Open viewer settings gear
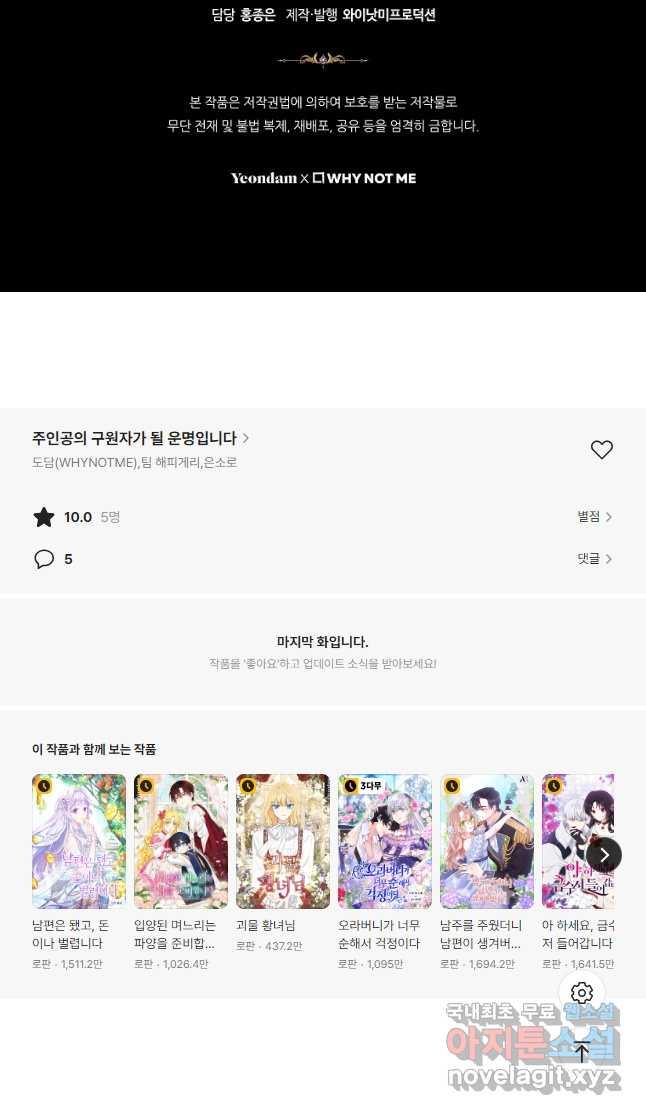The height and width of the screenshot is (1115, 646). point(582,992)
